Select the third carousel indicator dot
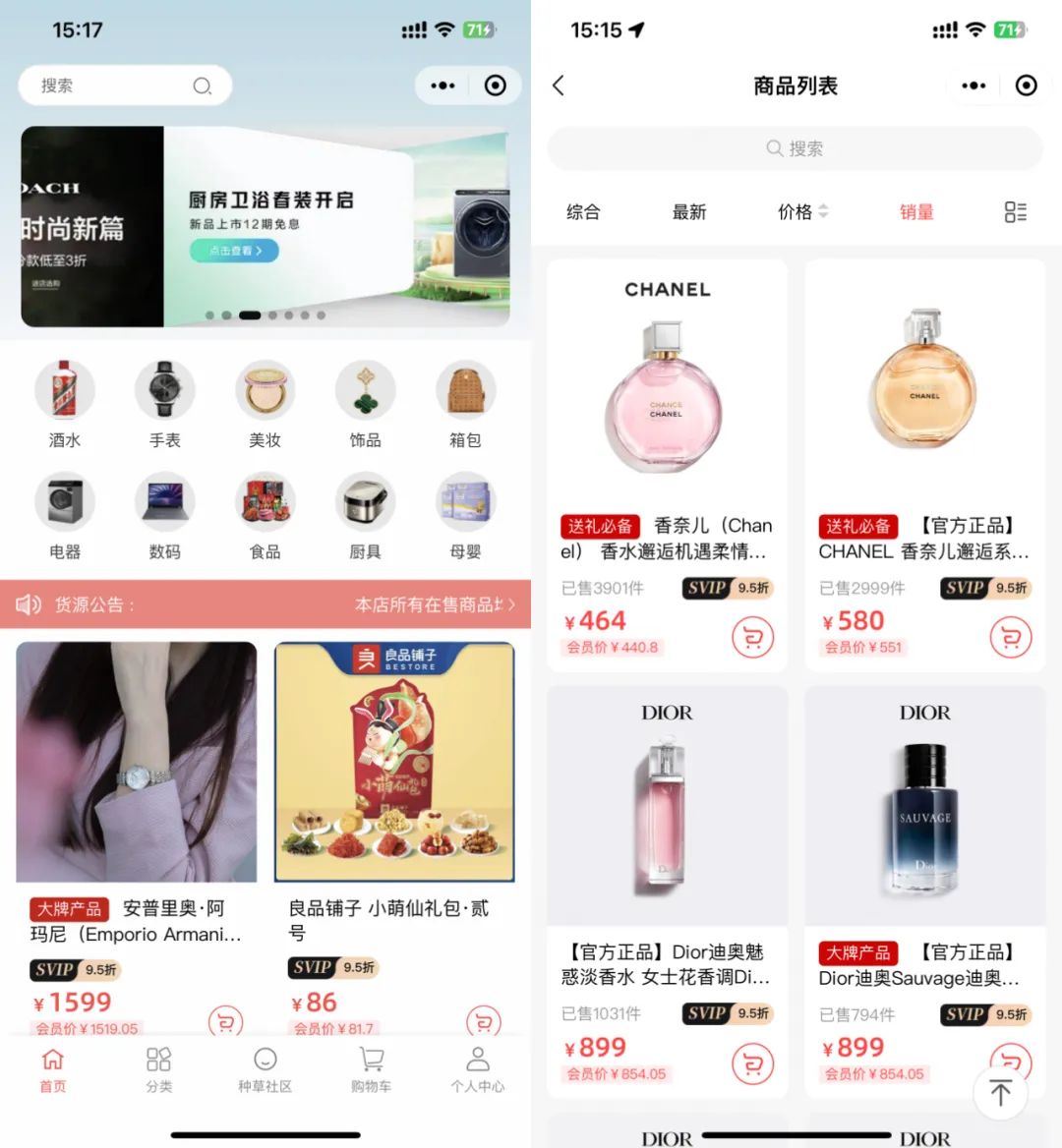The height and width of the screenshot is (1148, 1062). coord(250,315)
